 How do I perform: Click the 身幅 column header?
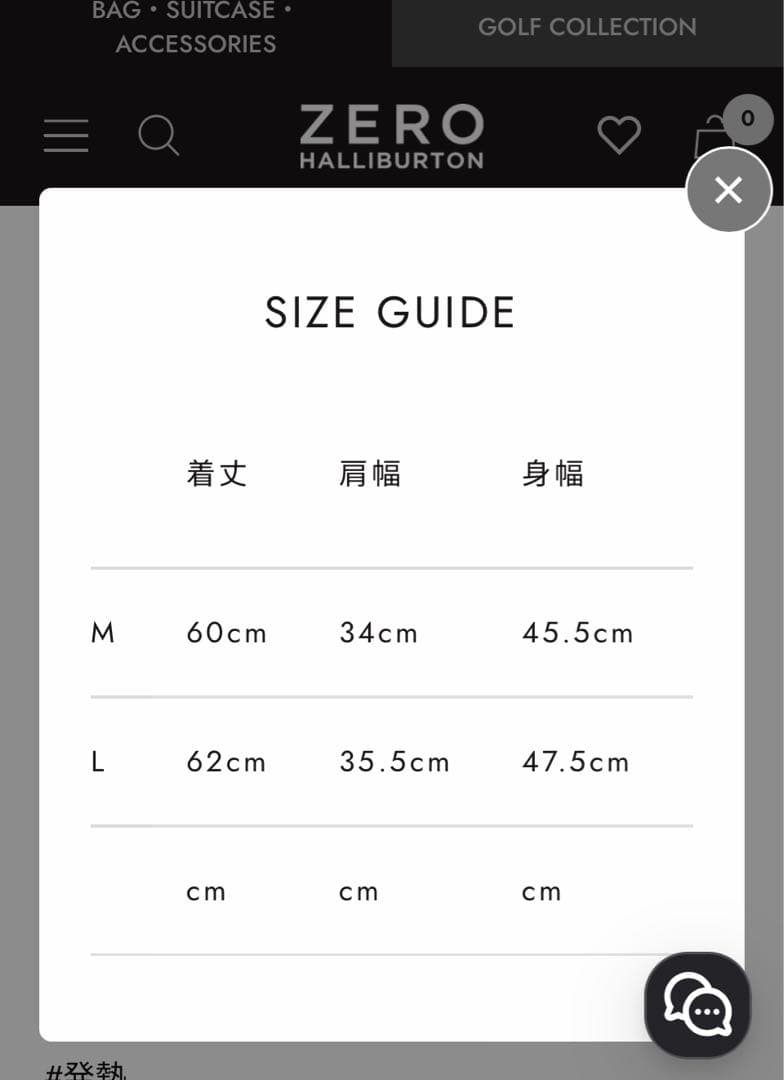click(x=555, y=473)
